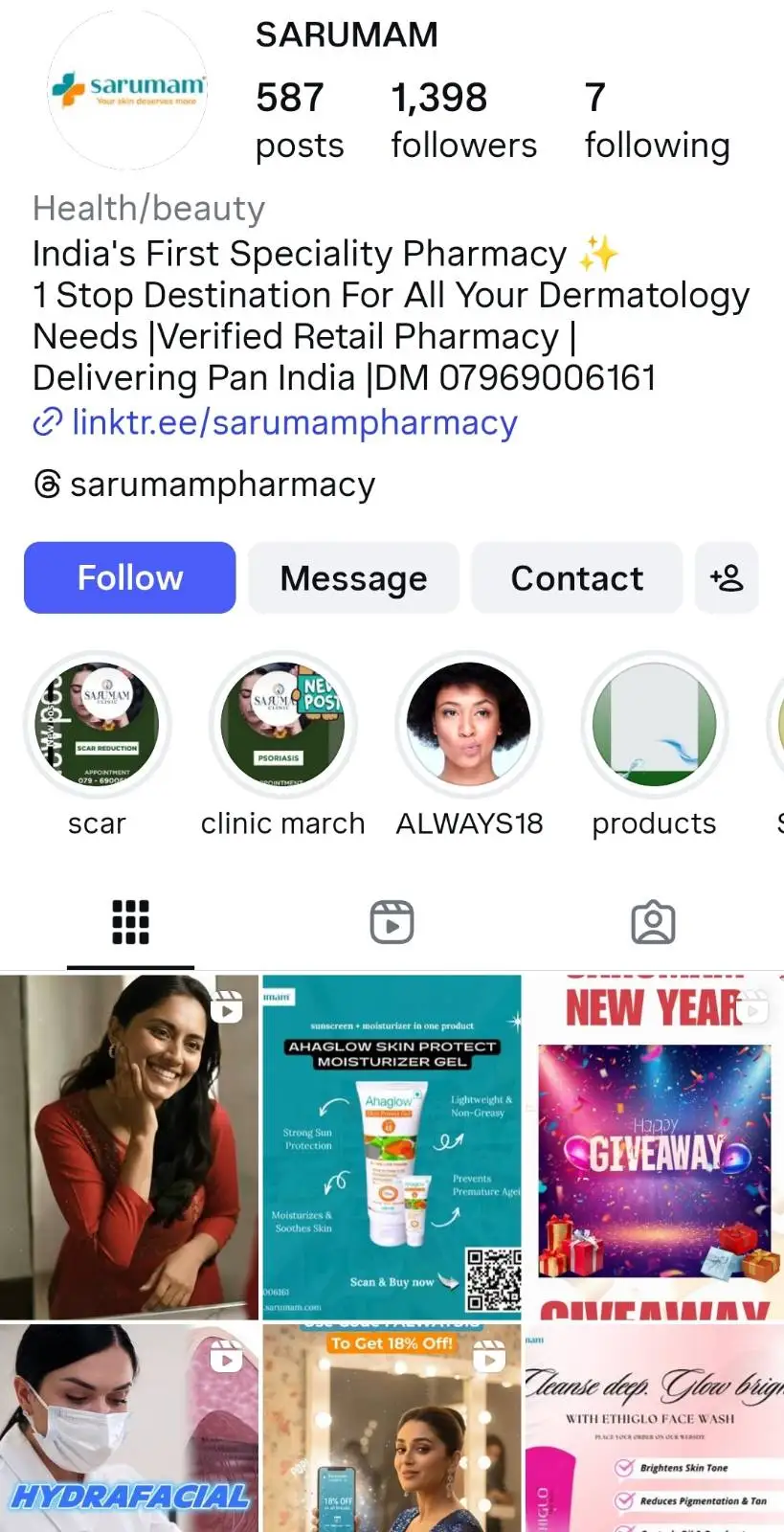View the SARUMAM profile picture
The height and width of the screenshot is (1532, 784).
point(128,90)
